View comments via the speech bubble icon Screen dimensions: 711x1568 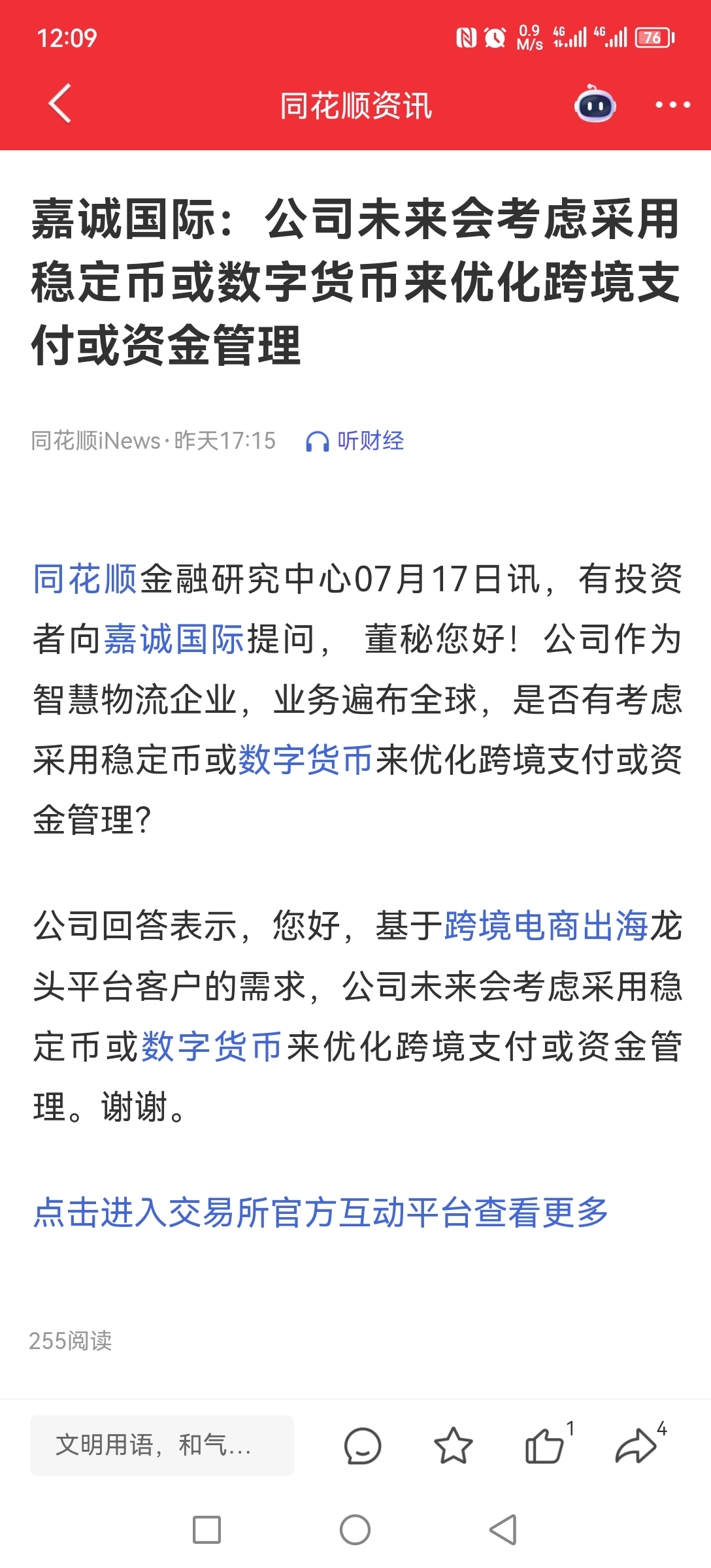coord(363,1445)
